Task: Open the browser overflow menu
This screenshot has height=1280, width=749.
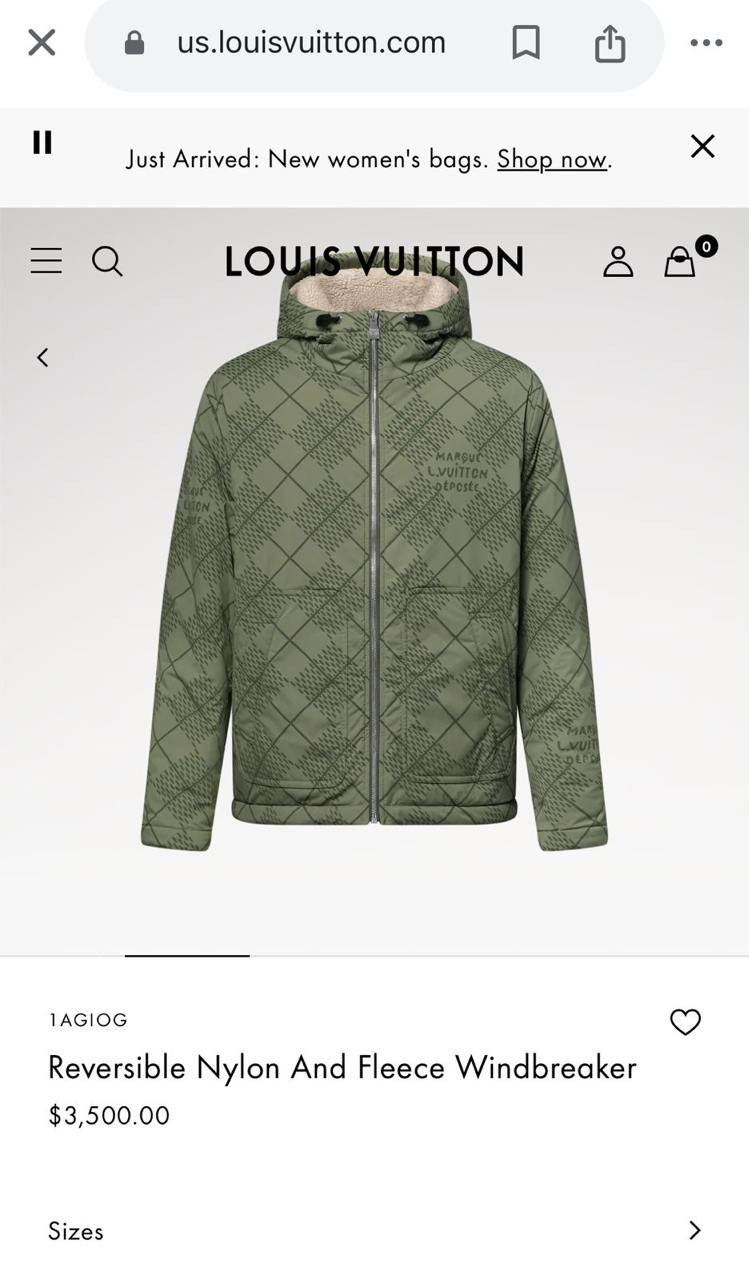Action: [x=706, y=43]
